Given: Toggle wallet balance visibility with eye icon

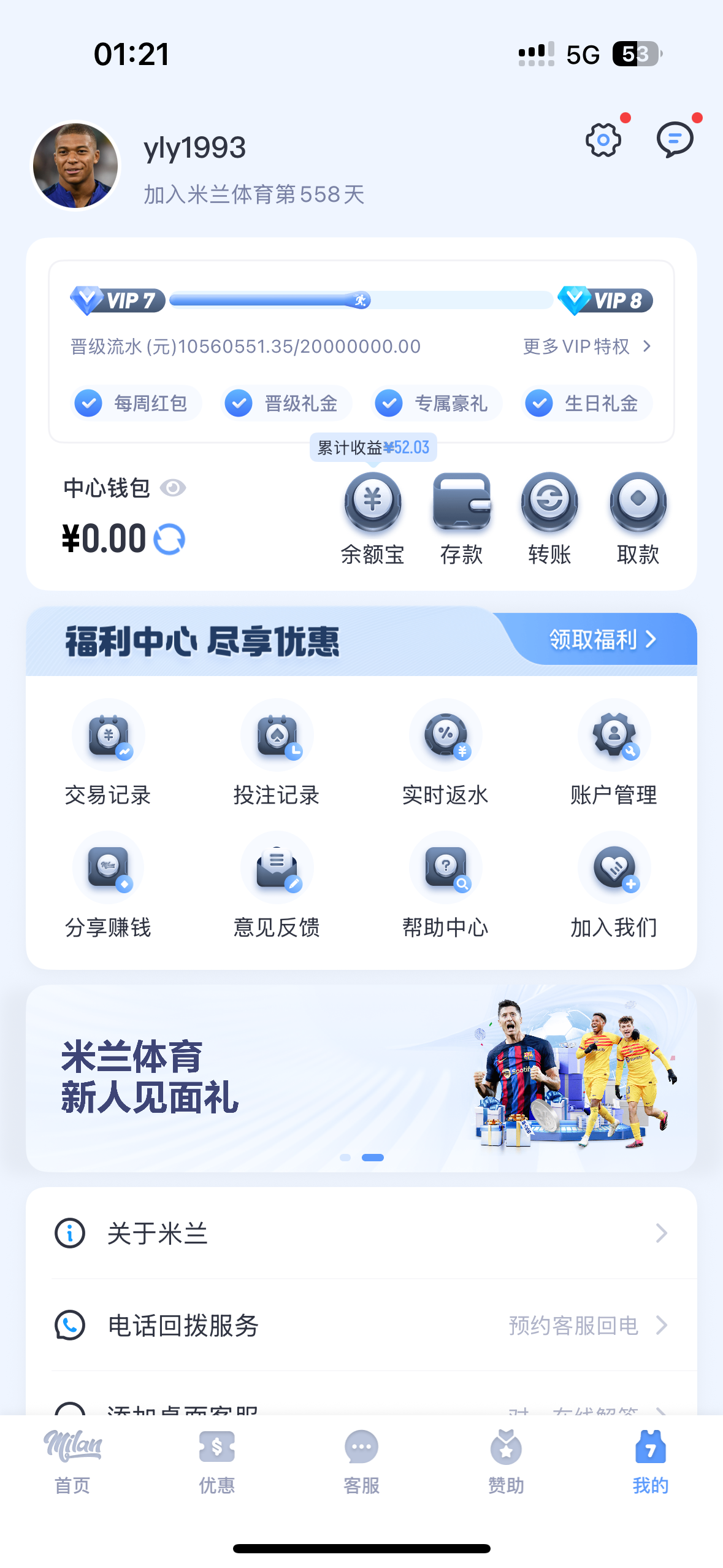Looking at the screenshot, I should click(174, 488).
